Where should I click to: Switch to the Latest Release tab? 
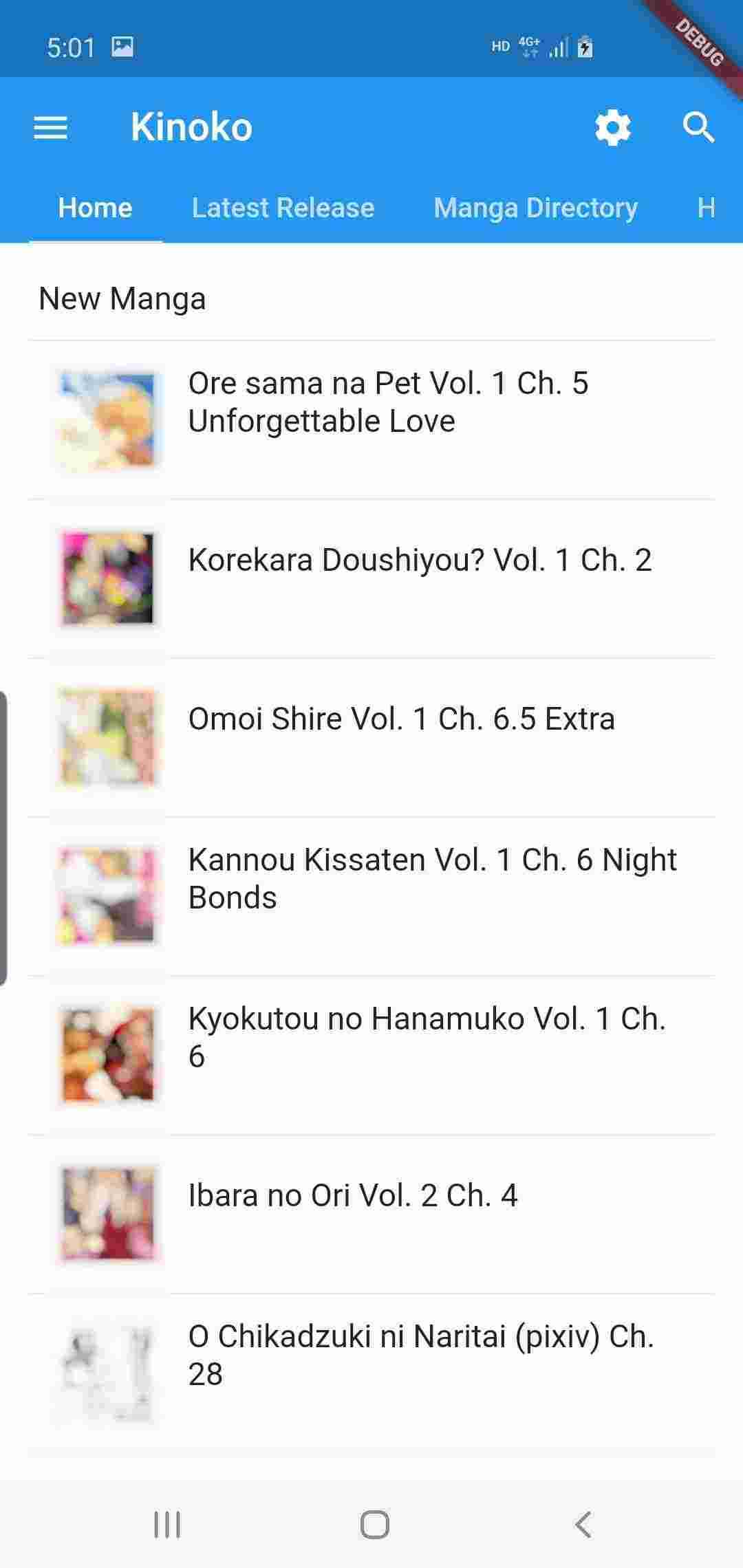click(x=283, y=208)
